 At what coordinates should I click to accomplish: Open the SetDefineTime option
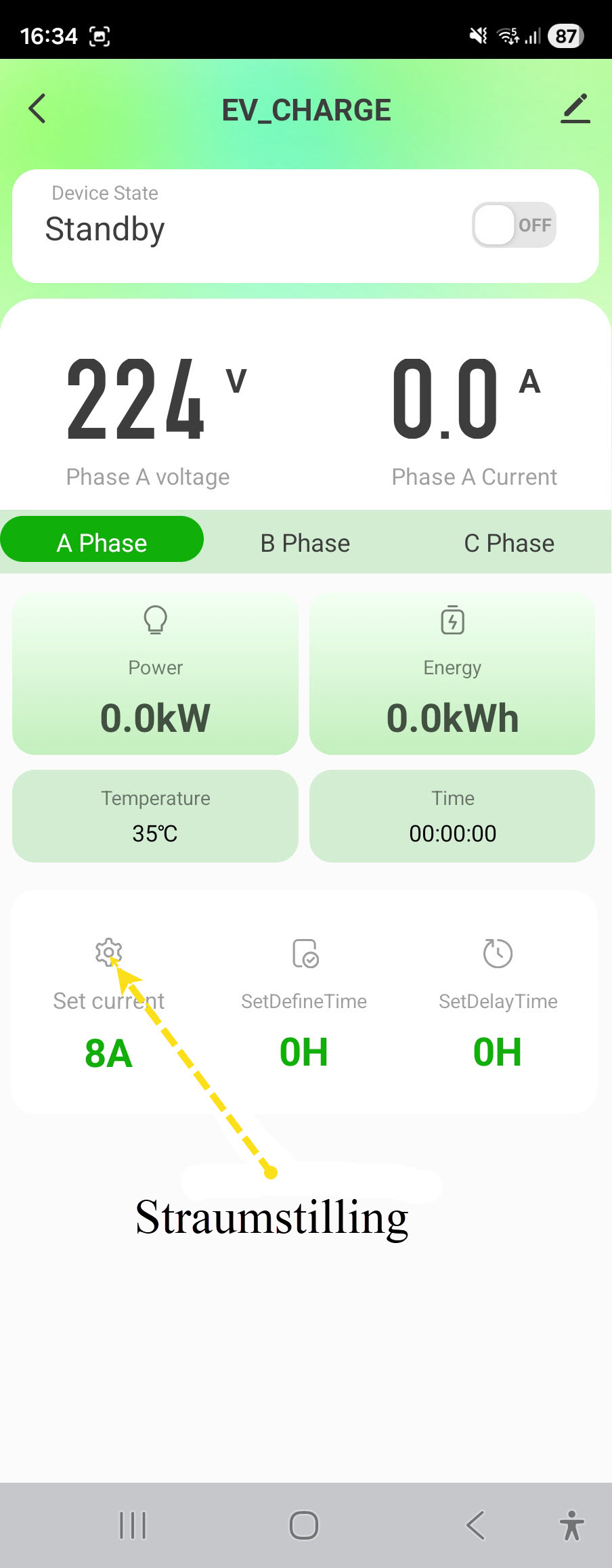tap(304, 954)
